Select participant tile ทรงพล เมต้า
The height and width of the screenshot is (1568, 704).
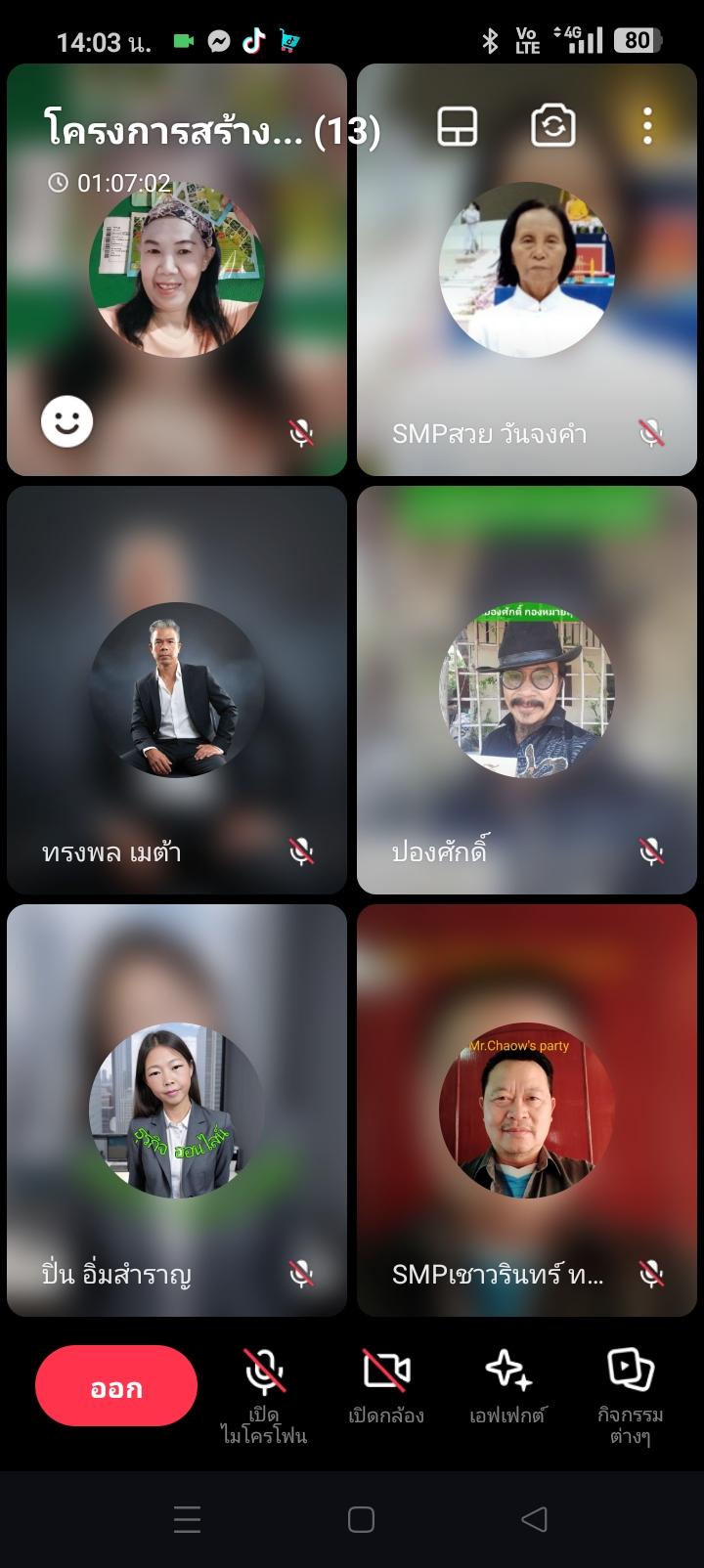177,690
